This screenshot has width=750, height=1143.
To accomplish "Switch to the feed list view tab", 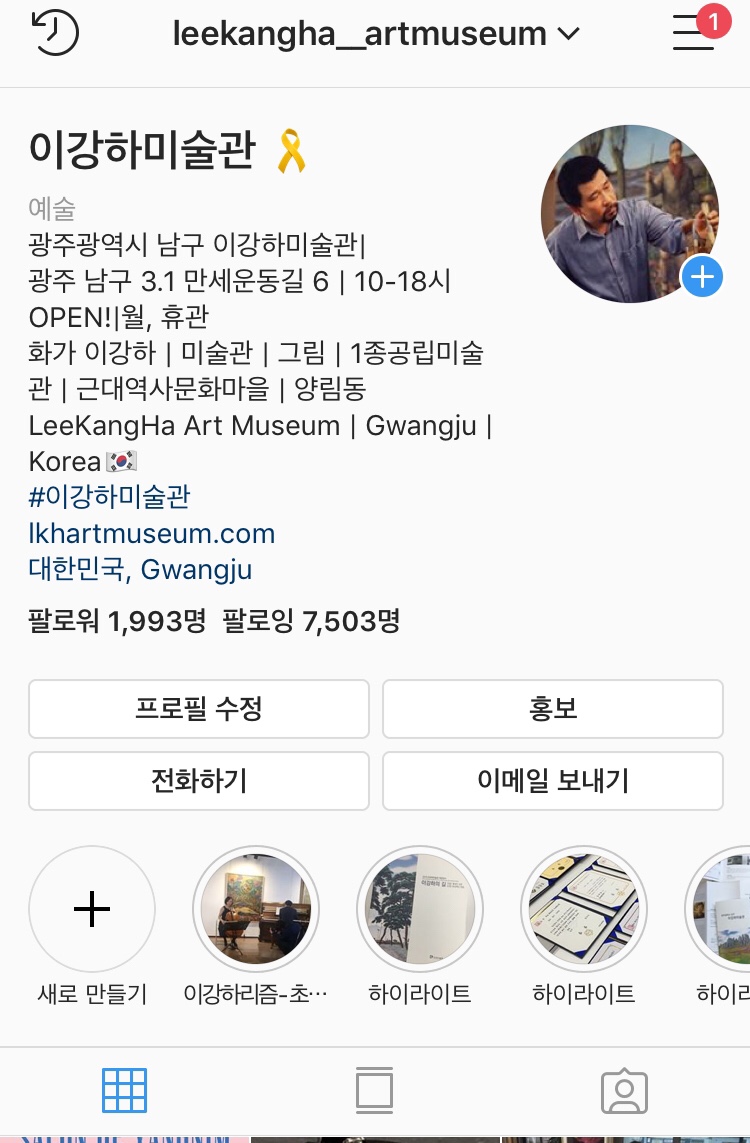I will [375, 1090].
